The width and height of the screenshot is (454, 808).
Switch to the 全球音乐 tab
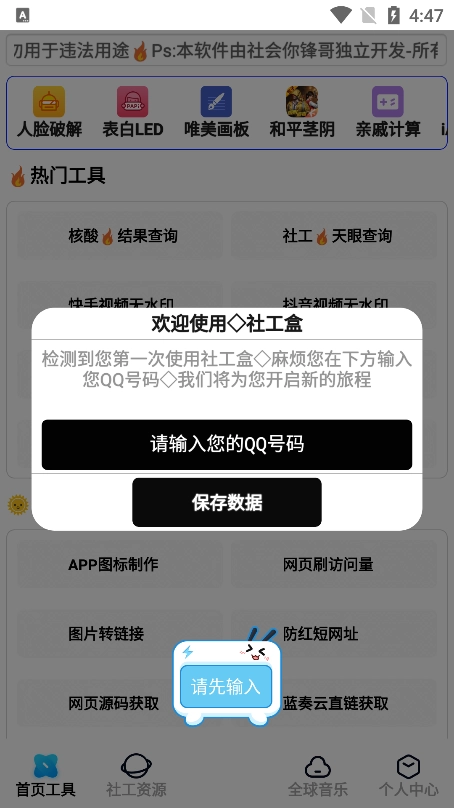[x=317, y=775]
